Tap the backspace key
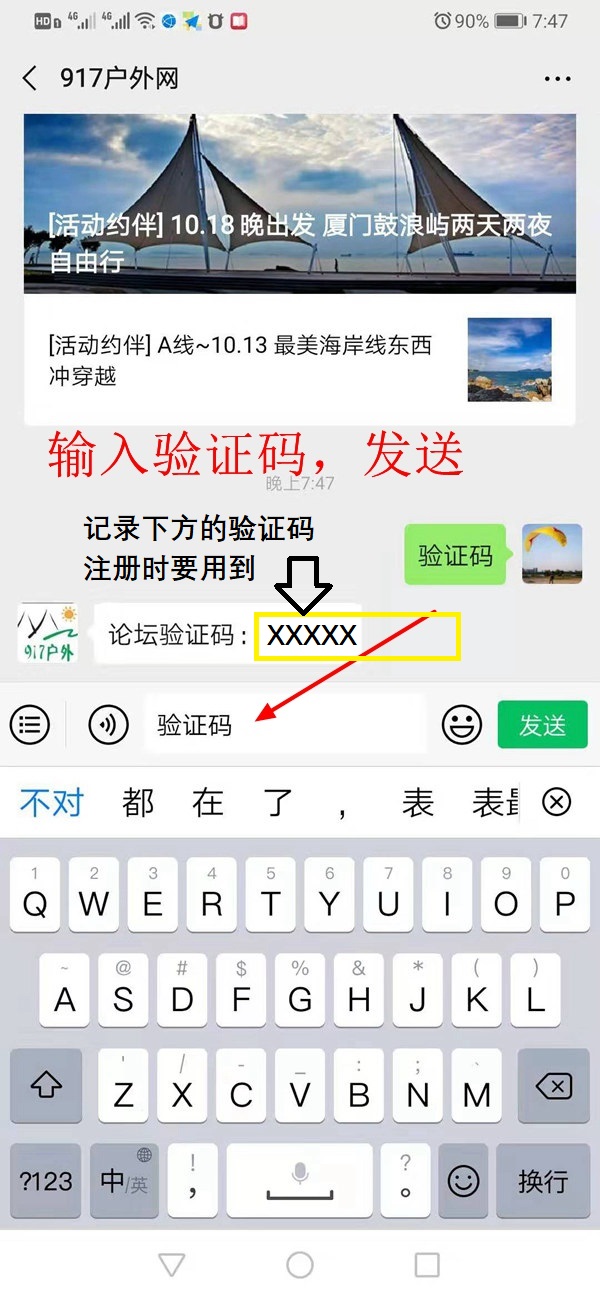 point(546,1086)
